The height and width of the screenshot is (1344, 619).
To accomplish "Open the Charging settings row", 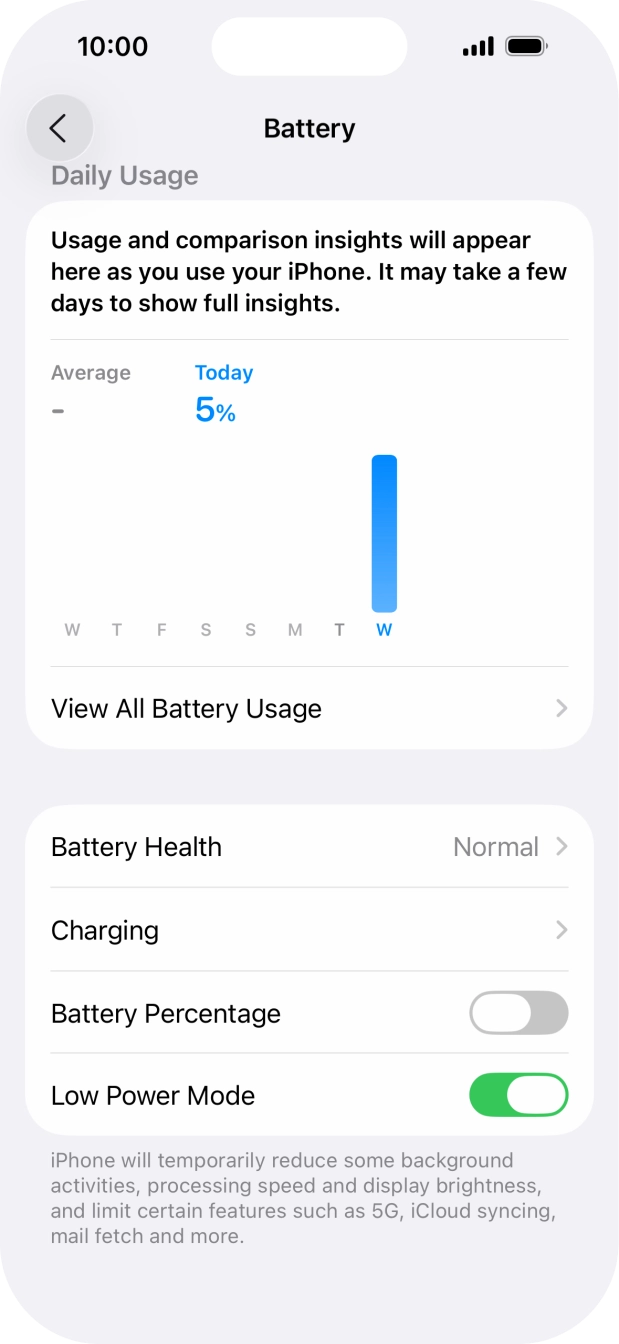I will click(309, 930).
